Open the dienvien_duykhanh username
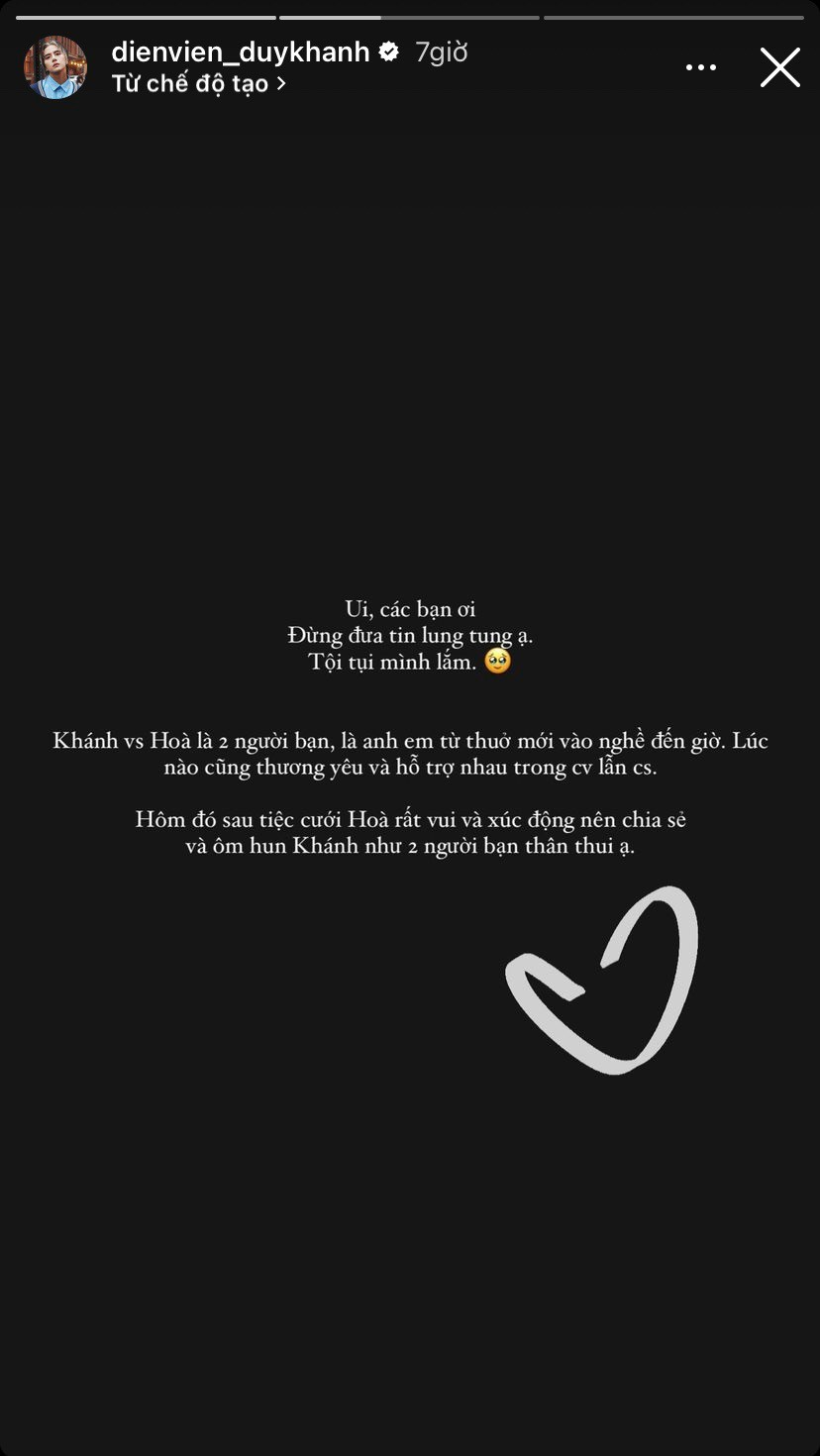This screenshot has height=1456, width=820. tap(241, 52)
